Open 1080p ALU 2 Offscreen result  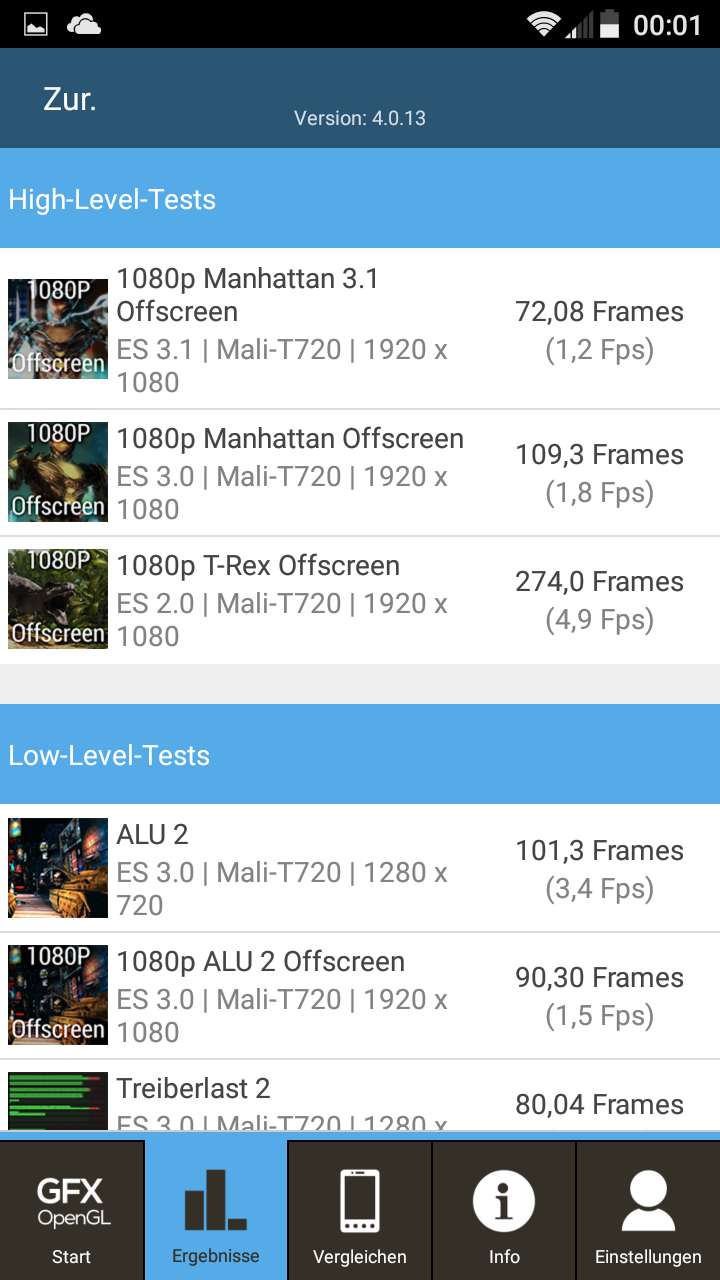click(x=360, y=996)
